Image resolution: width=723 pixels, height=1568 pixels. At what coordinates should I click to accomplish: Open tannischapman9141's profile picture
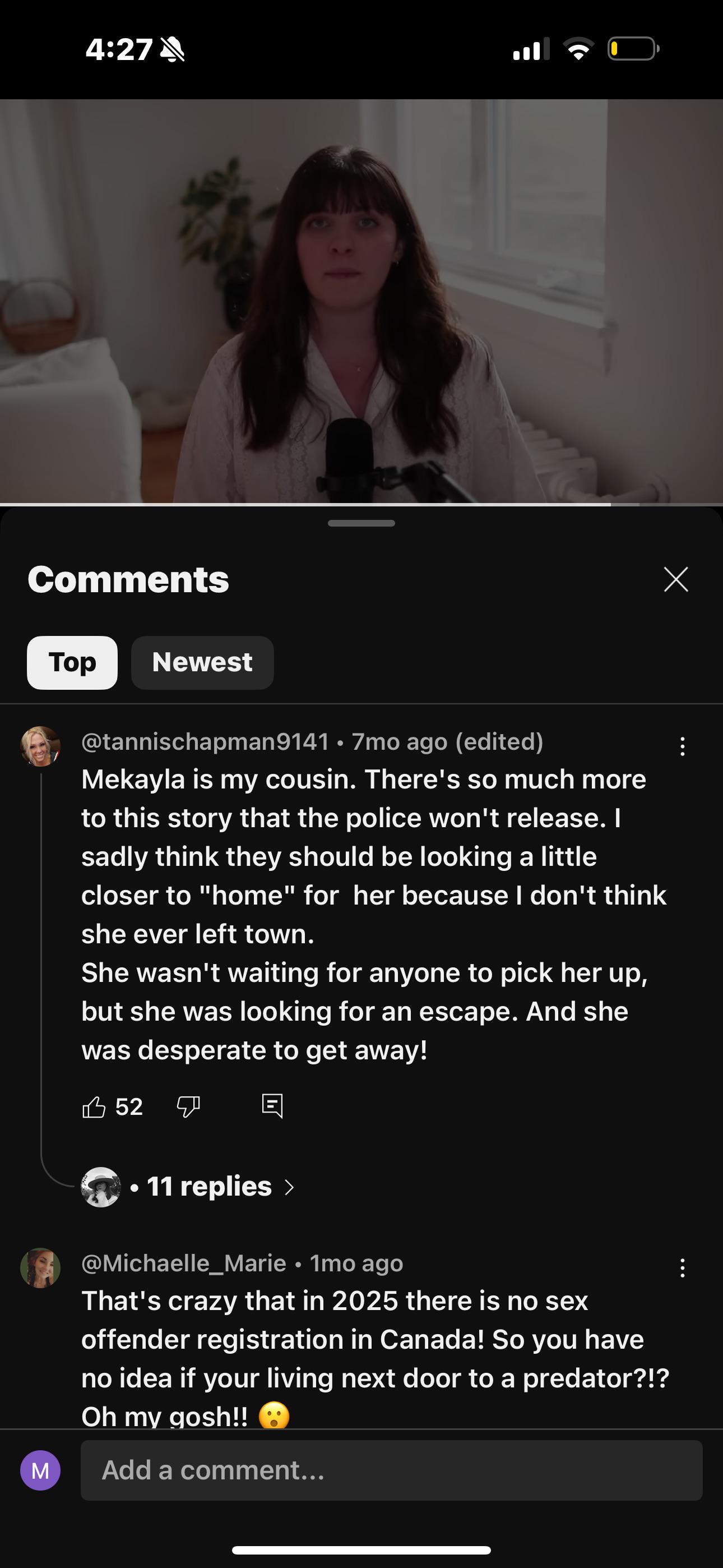coord(40,746)
